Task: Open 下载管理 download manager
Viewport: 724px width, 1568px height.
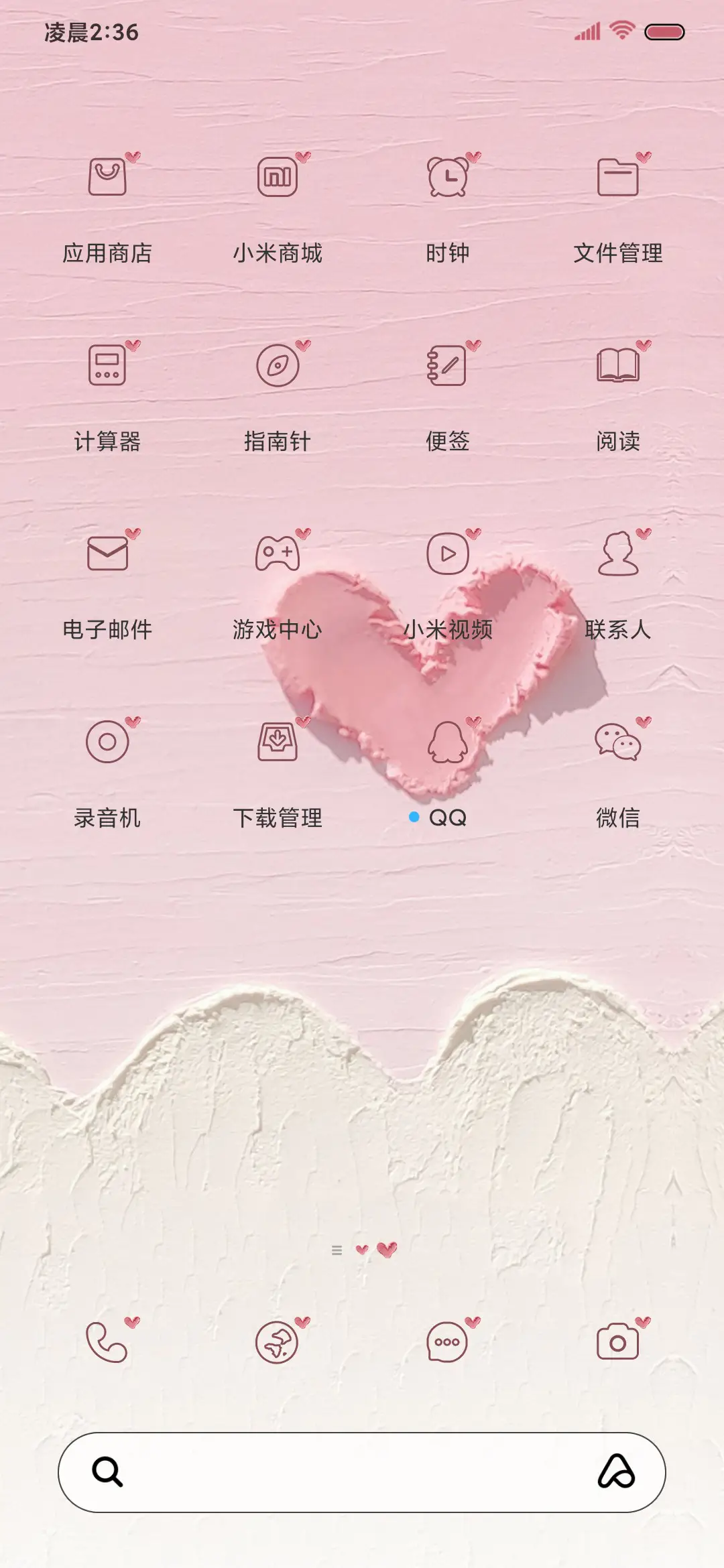Action: click(278, 742)
